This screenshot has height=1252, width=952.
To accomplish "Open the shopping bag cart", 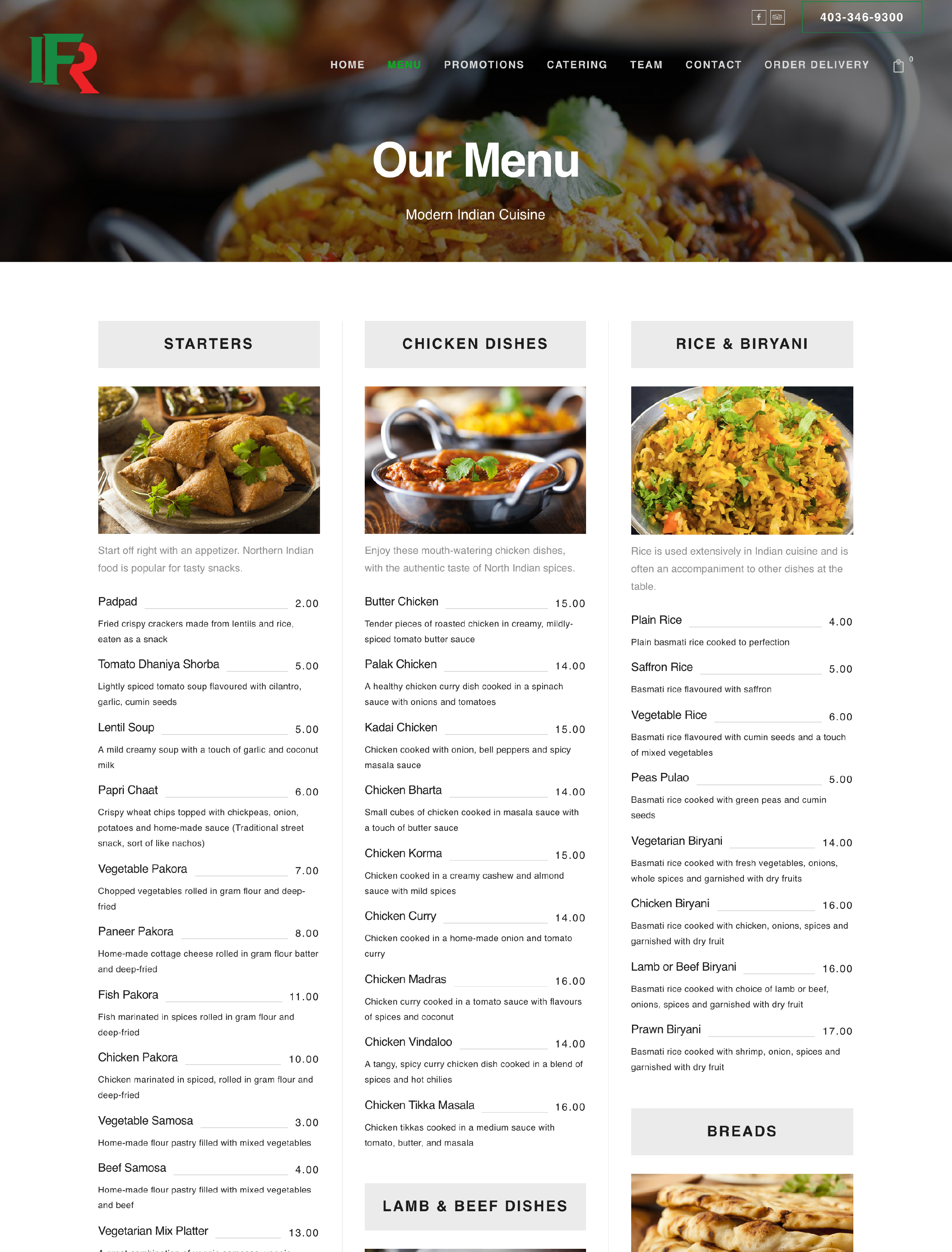I will pos(898,66).
